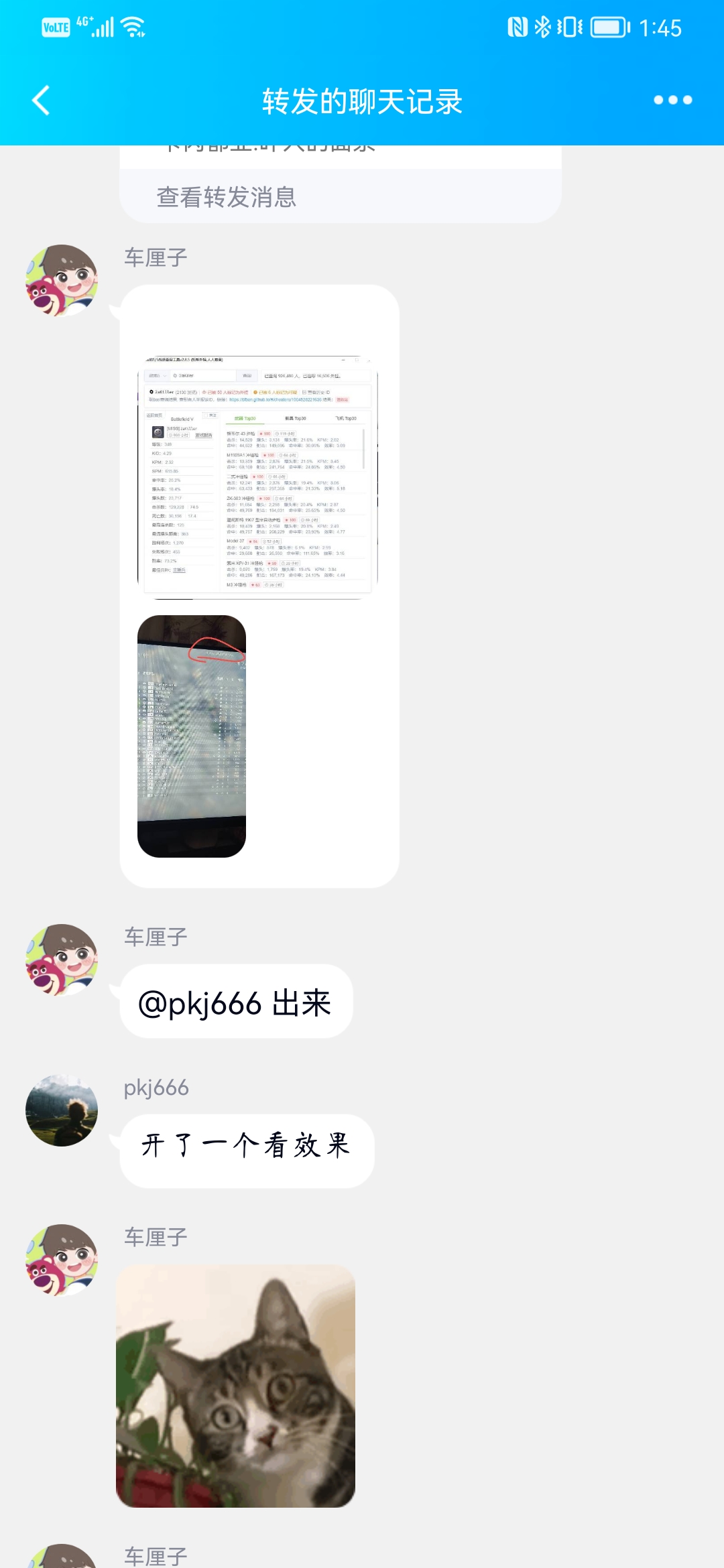This screenshot has height=1568, width=724.
Task: Tap 查看转发消息 to view forwarded messages
Action: pyautogui.click(x=227, y=197)
